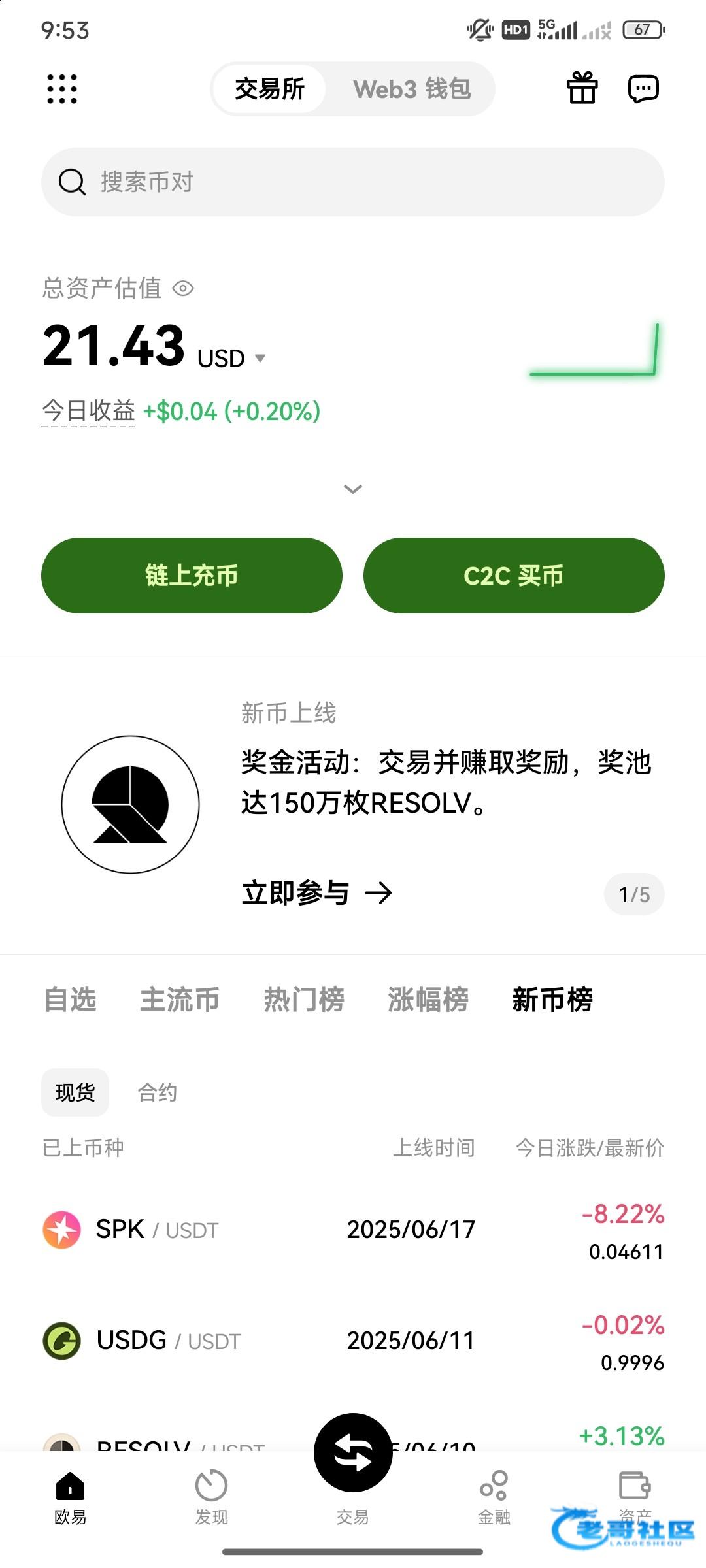
Task: Hide total asset value with eye icon
Action: click(x=183, y=288)
